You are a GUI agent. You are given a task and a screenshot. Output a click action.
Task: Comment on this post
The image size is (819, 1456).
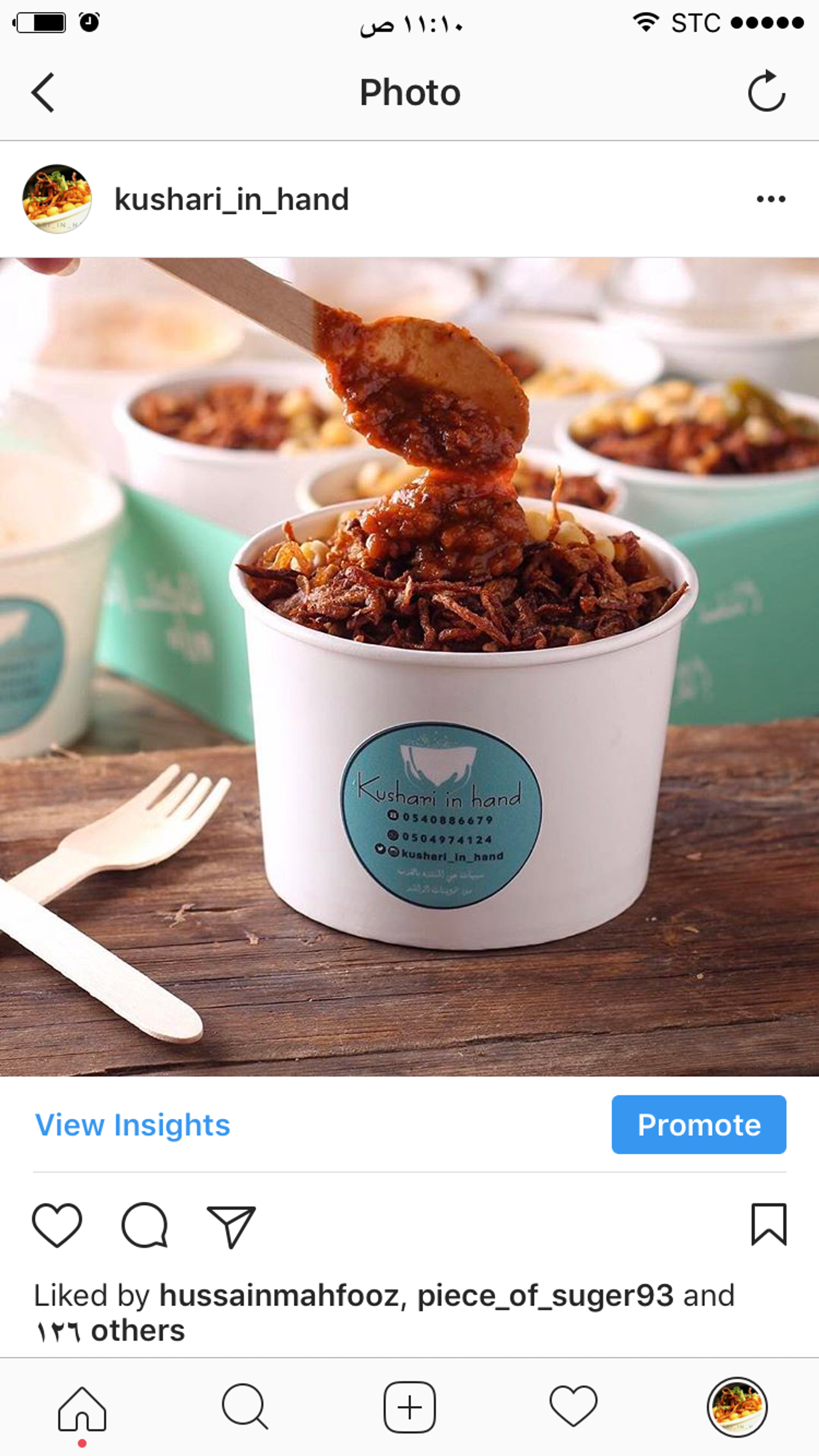point(144,1225)
